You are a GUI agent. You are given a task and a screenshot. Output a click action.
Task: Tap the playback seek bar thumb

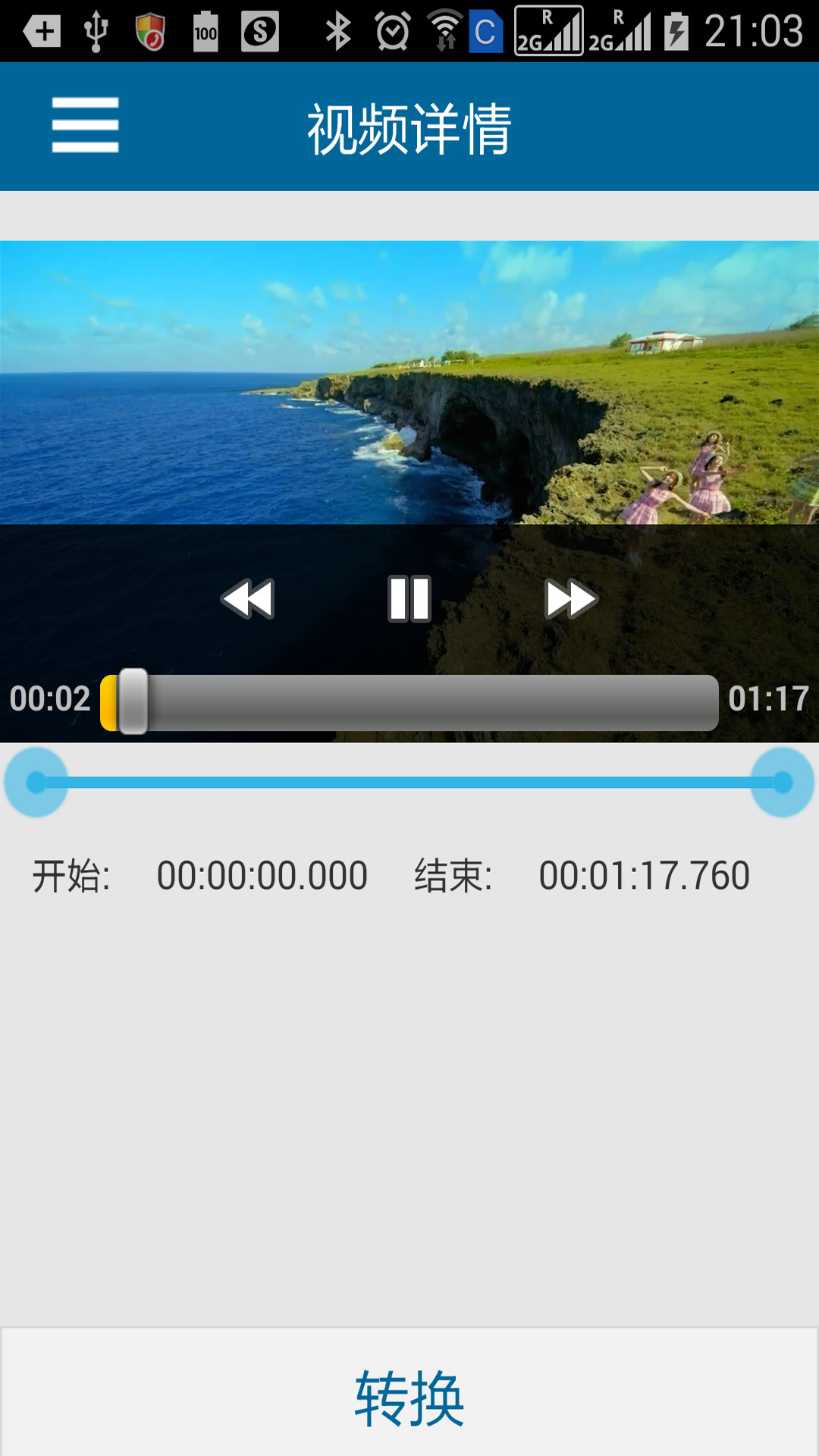[133, 701]
